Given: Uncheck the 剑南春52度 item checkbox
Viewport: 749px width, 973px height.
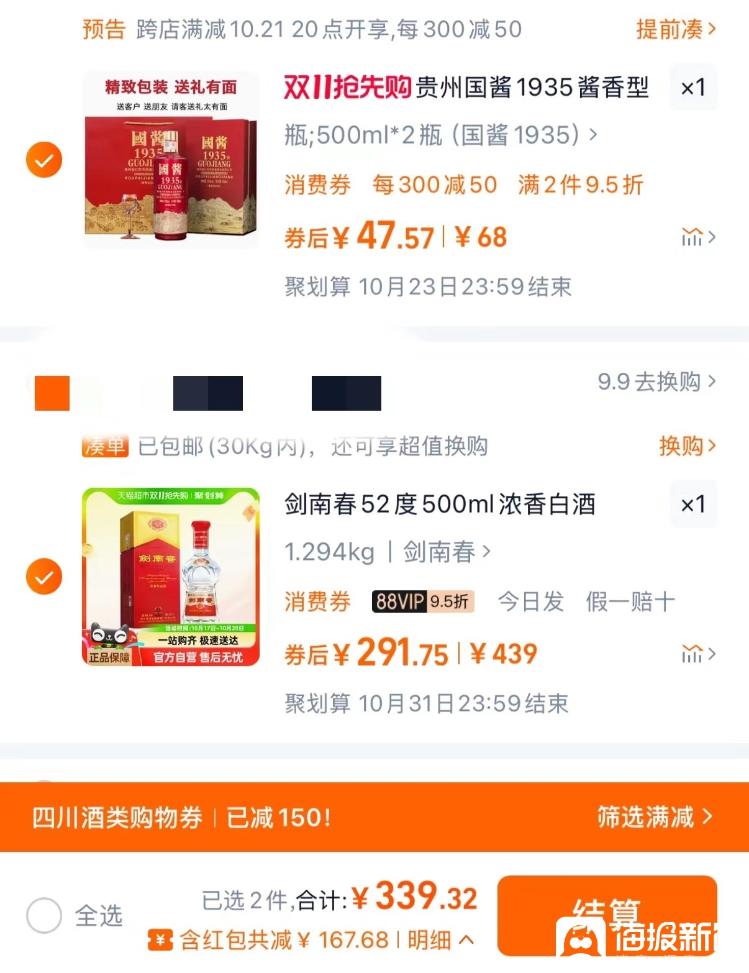Looking at the screenshot, I should coord(44,577).
